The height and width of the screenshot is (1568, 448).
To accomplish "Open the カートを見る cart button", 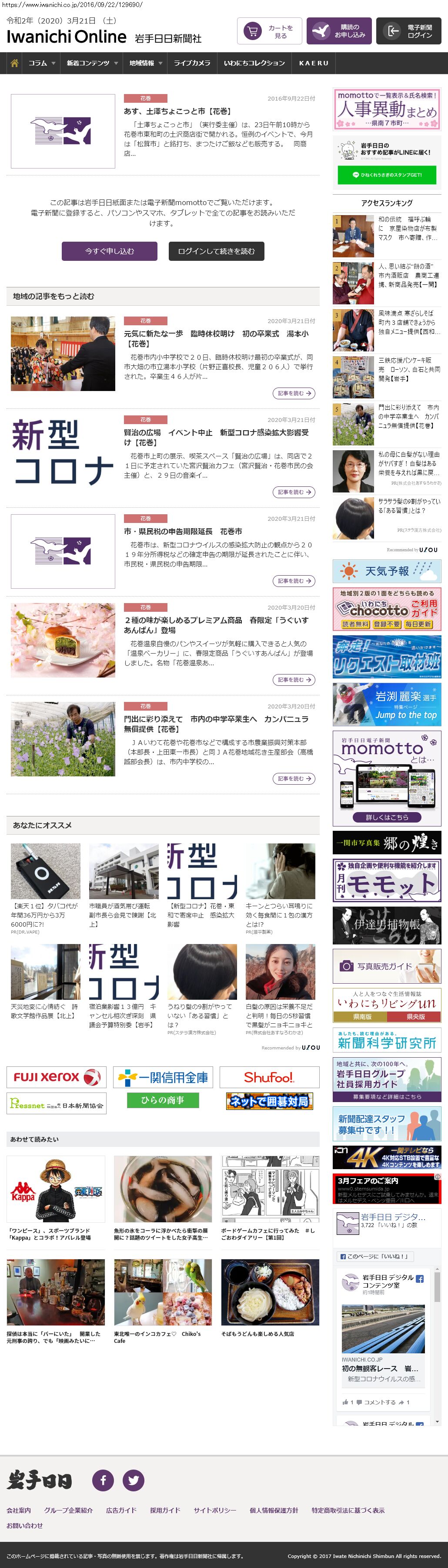I will [269, 31].
